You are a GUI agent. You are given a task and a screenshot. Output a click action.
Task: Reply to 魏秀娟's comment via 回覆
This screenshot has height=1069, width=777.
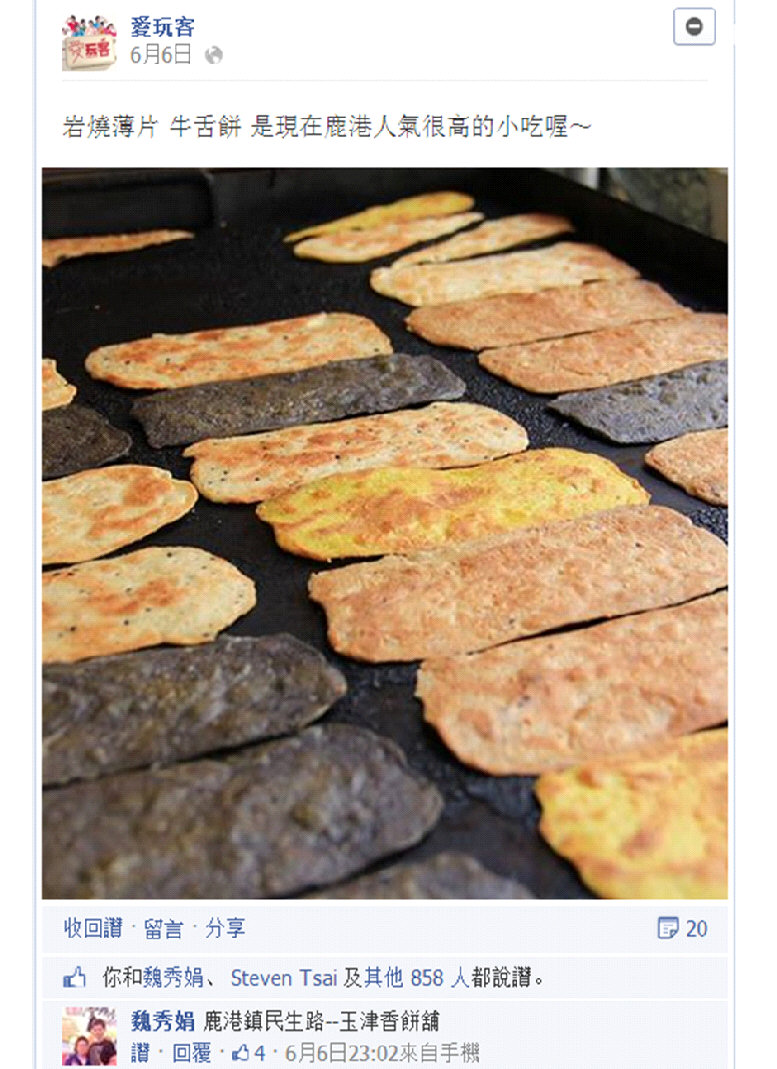coord(192,1053)
